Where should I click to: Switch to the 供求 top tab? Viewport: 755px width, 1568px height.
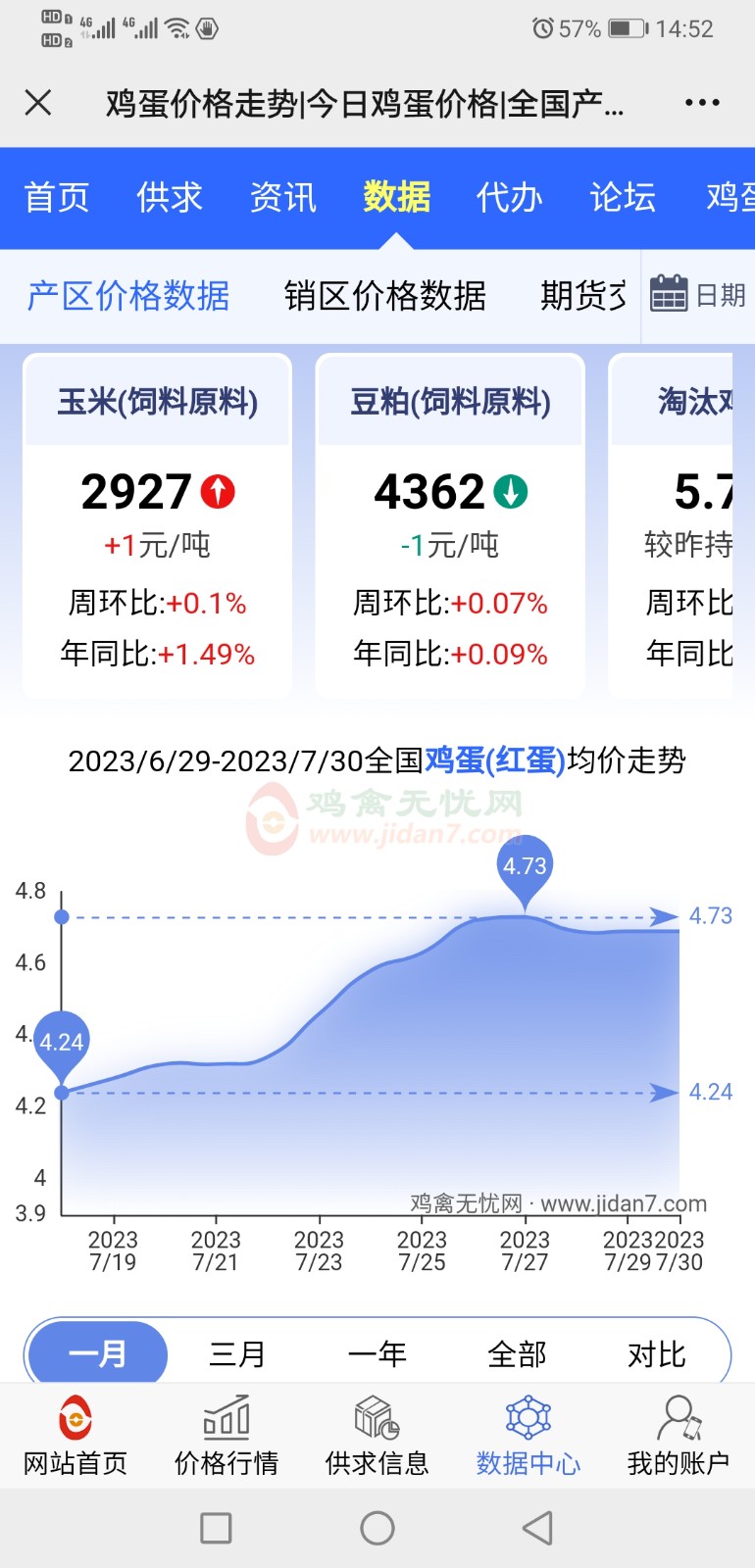tap(170, 197)
